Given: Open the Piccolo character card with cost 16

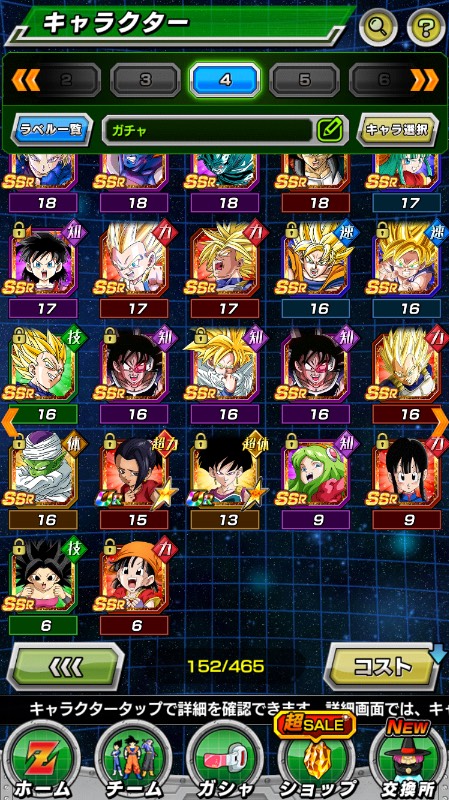Looking at the screenshot, I should 44,472.
